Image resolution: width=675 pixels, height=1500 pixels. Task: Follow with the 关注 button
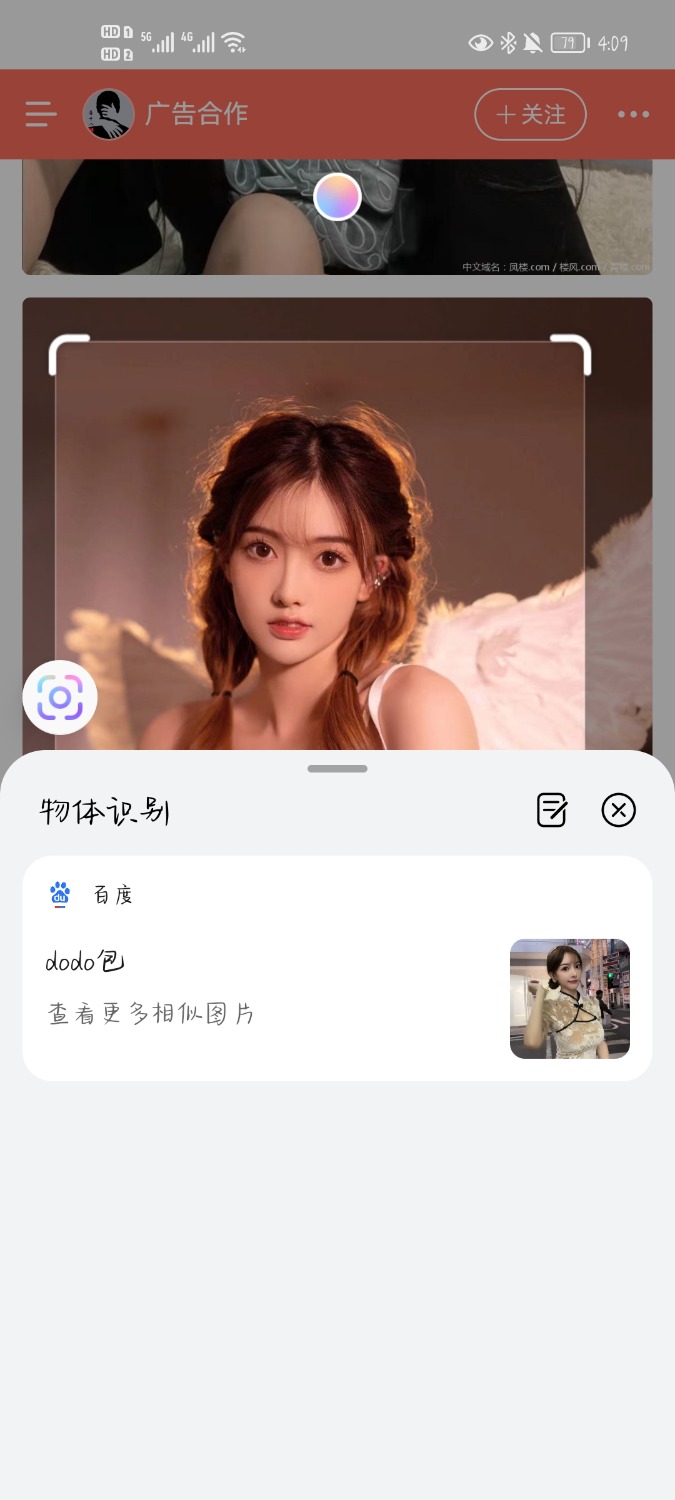click(x=530, y=114)
